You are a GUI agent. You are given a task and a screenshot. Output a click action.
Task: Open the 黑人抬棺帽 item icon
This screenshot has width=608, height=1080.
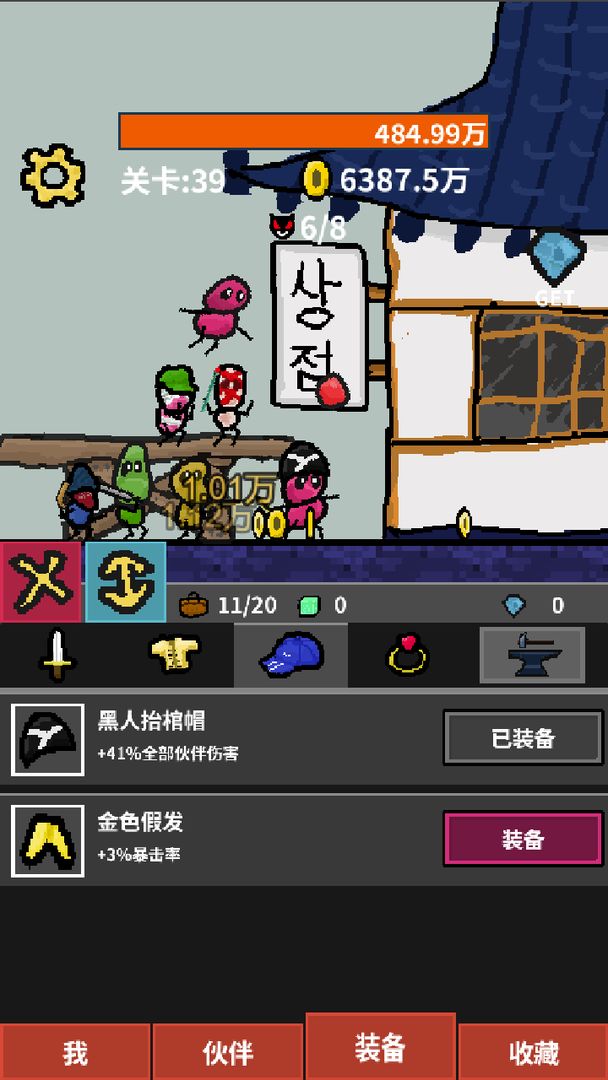[x=48, y=739]
